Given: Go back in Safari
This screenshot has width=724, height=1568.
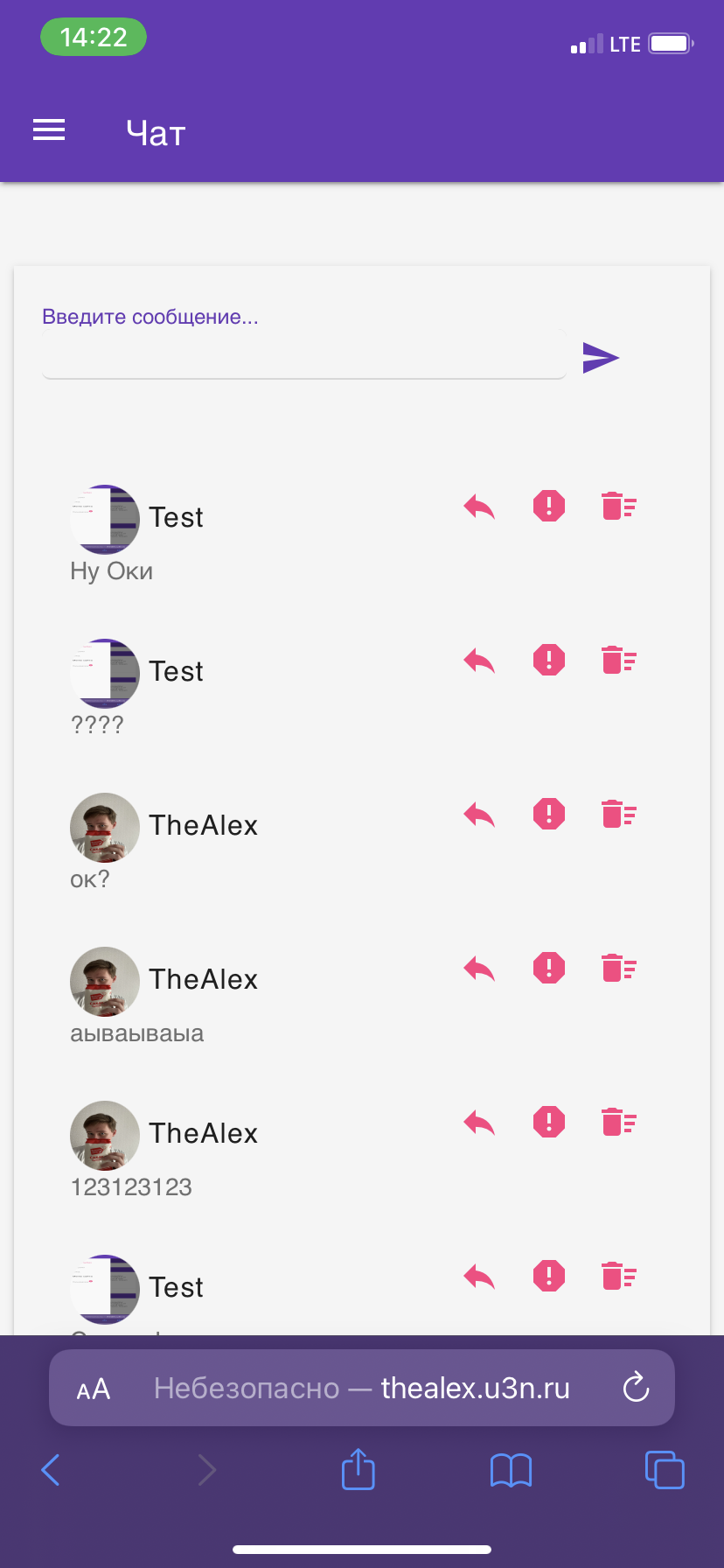Looking at the screenshot, I should click(51, 1470).
